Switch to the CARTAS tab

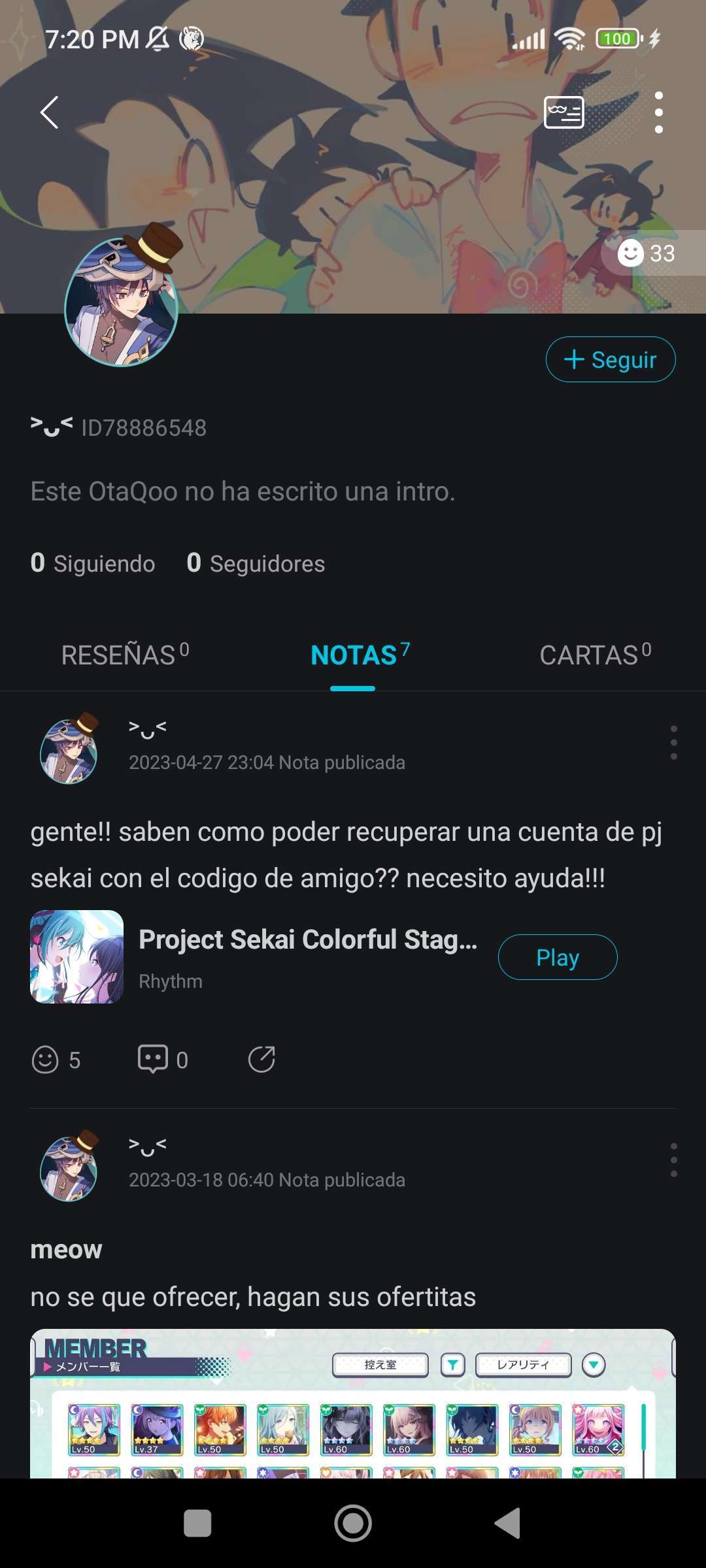pos(595,655)
